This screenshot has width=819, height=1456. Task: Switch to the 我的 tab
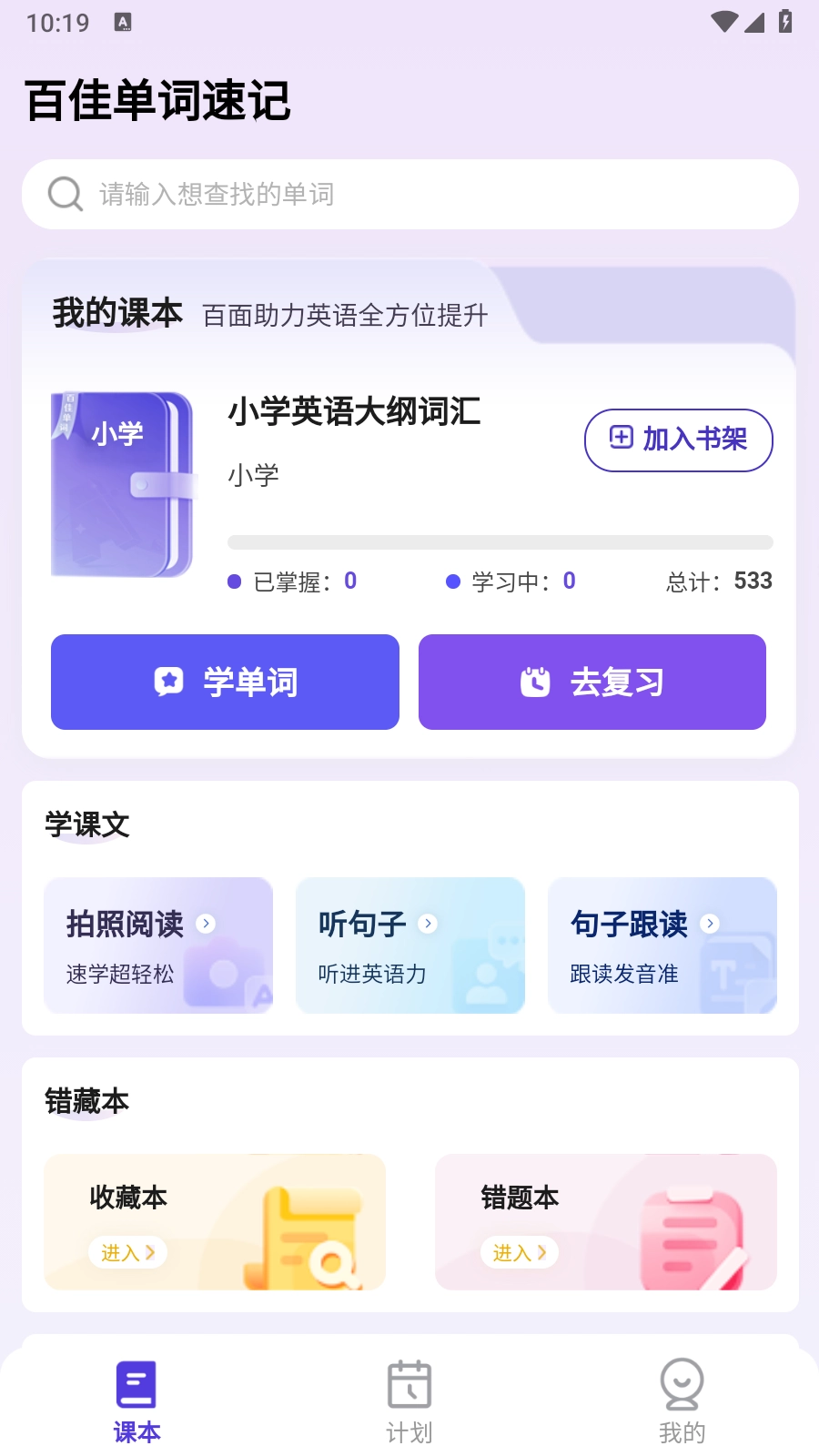(x=682, y=1402)
